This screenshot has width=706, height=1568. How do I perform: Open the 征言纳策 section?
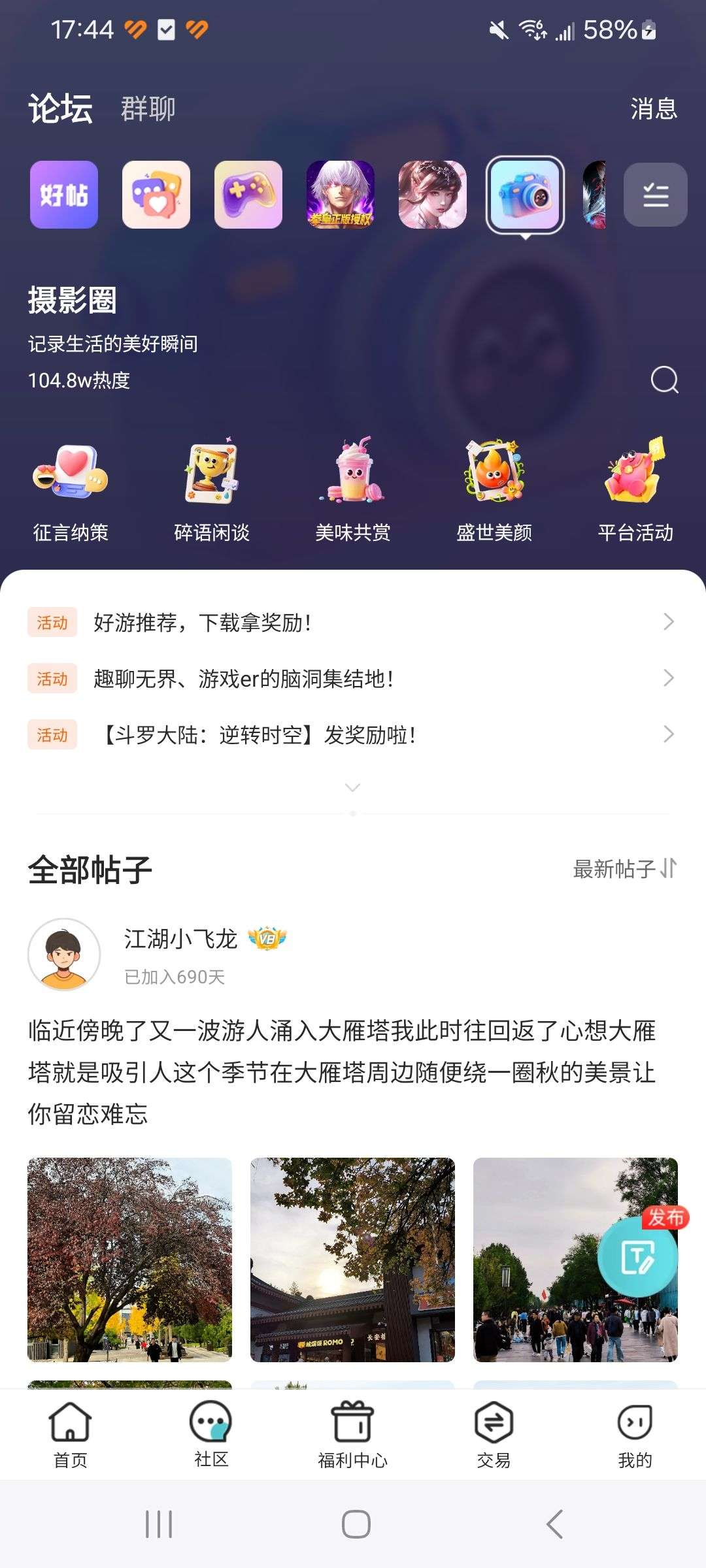tap(71, 490)
